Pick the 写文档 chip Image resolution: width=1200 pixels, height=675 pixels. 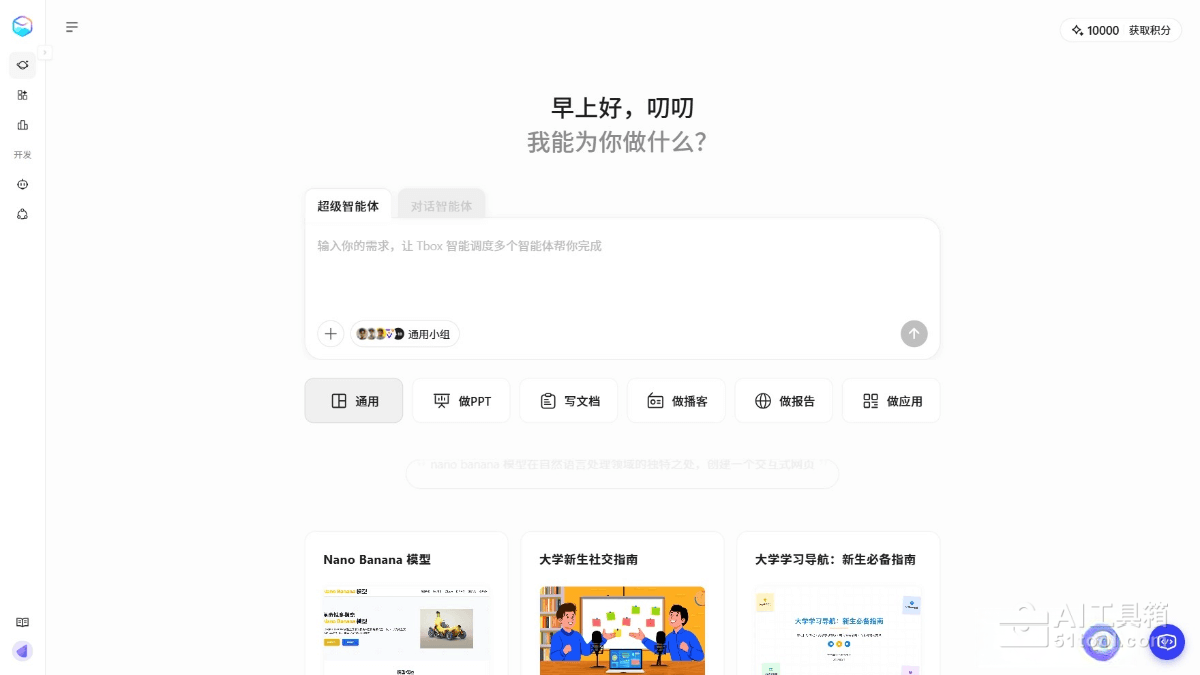(569, 401)
